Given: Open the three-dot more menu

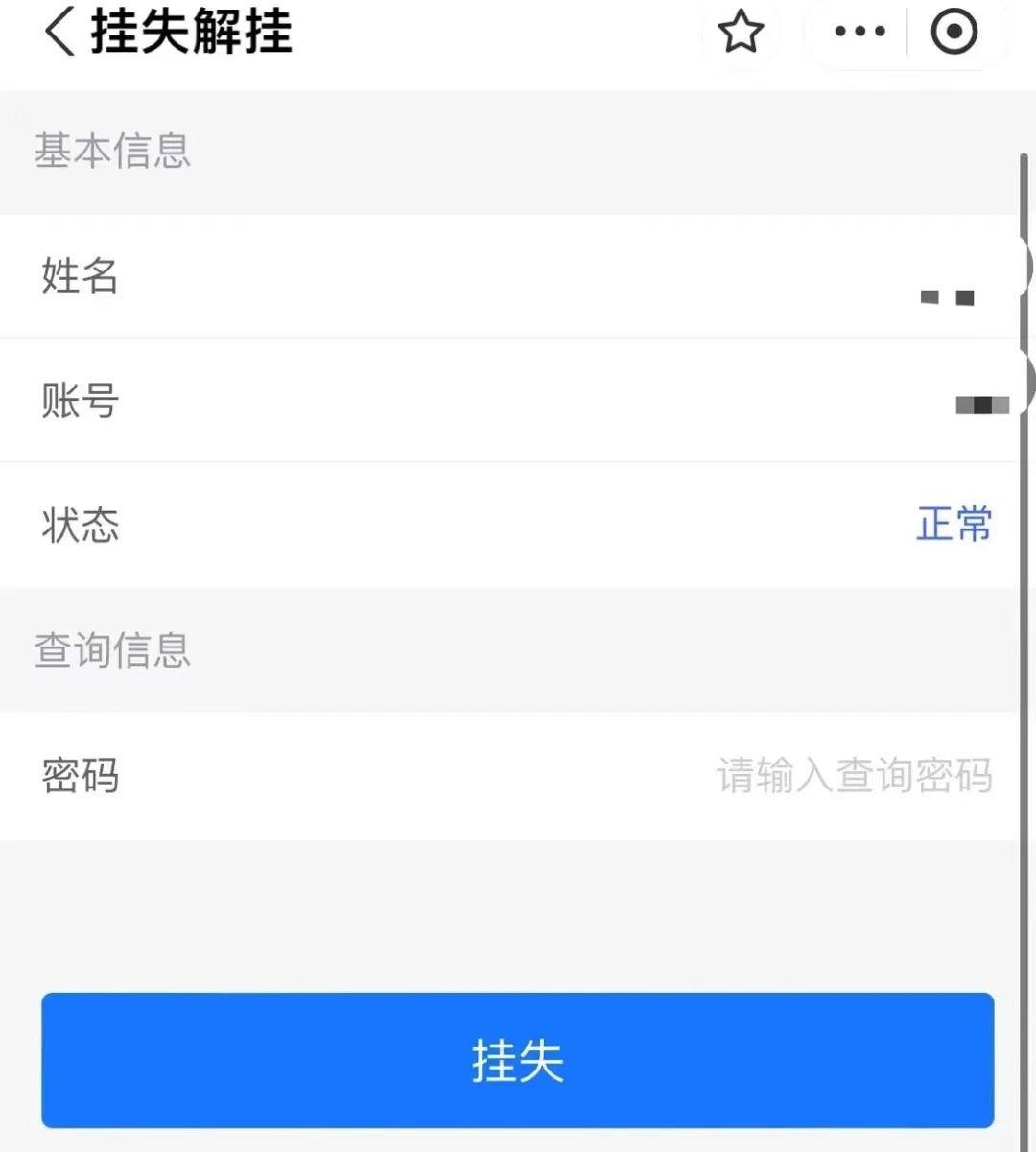Looking at the screenshot, I should point(859,33).
